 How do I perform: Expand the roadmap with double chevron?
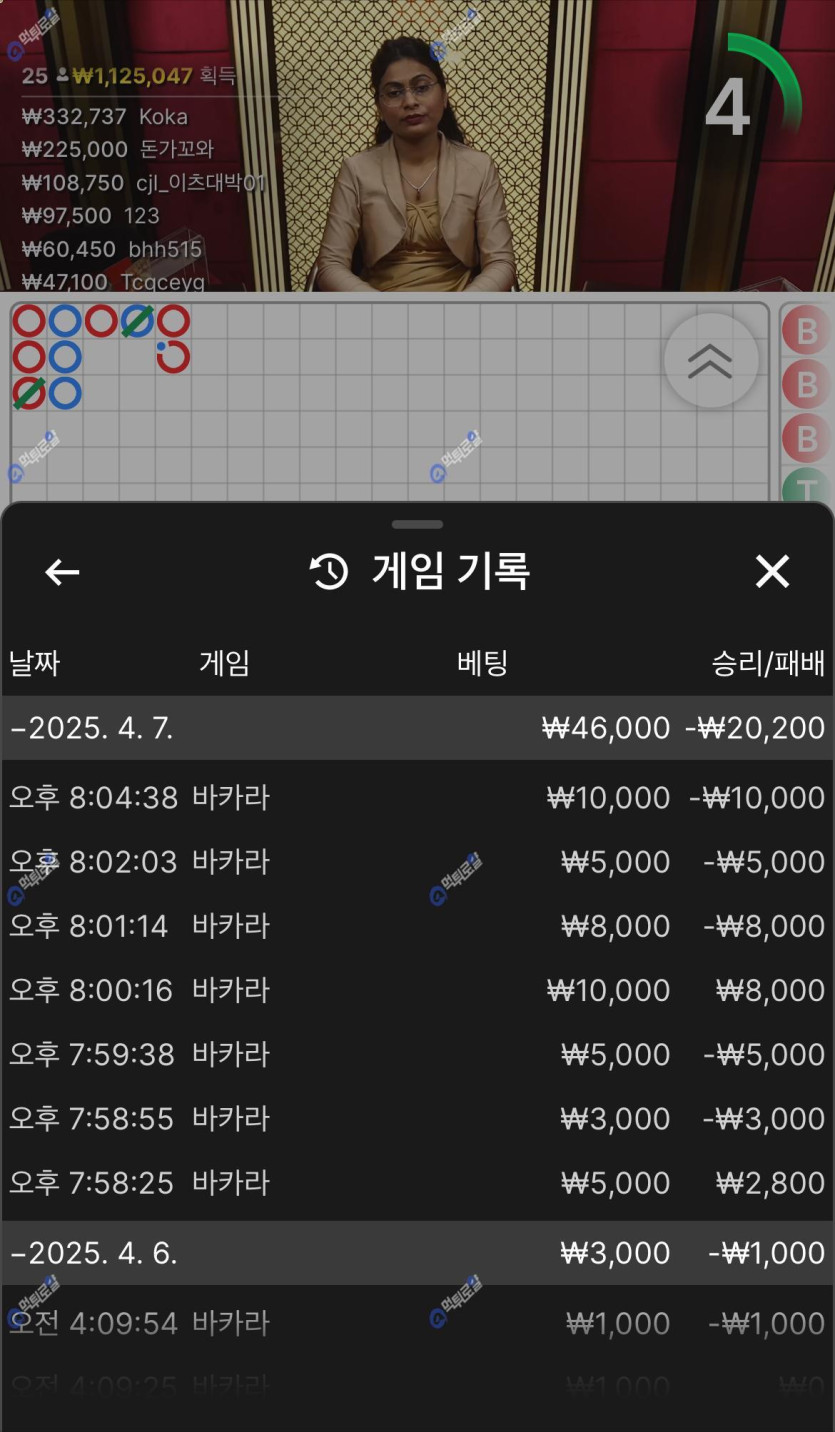point(710,361)
